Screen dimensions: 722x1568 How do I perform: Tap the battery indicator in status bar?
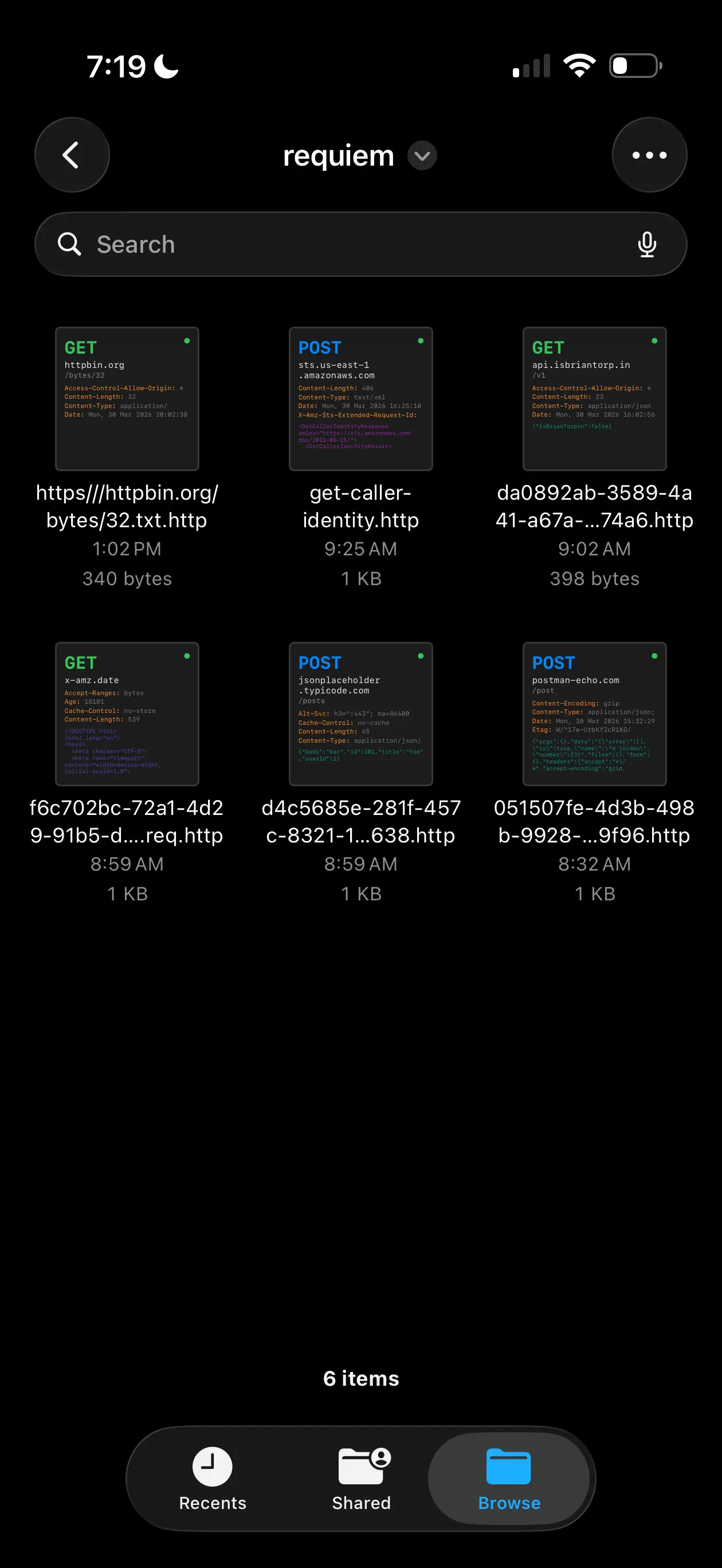(x=633, y=66)
